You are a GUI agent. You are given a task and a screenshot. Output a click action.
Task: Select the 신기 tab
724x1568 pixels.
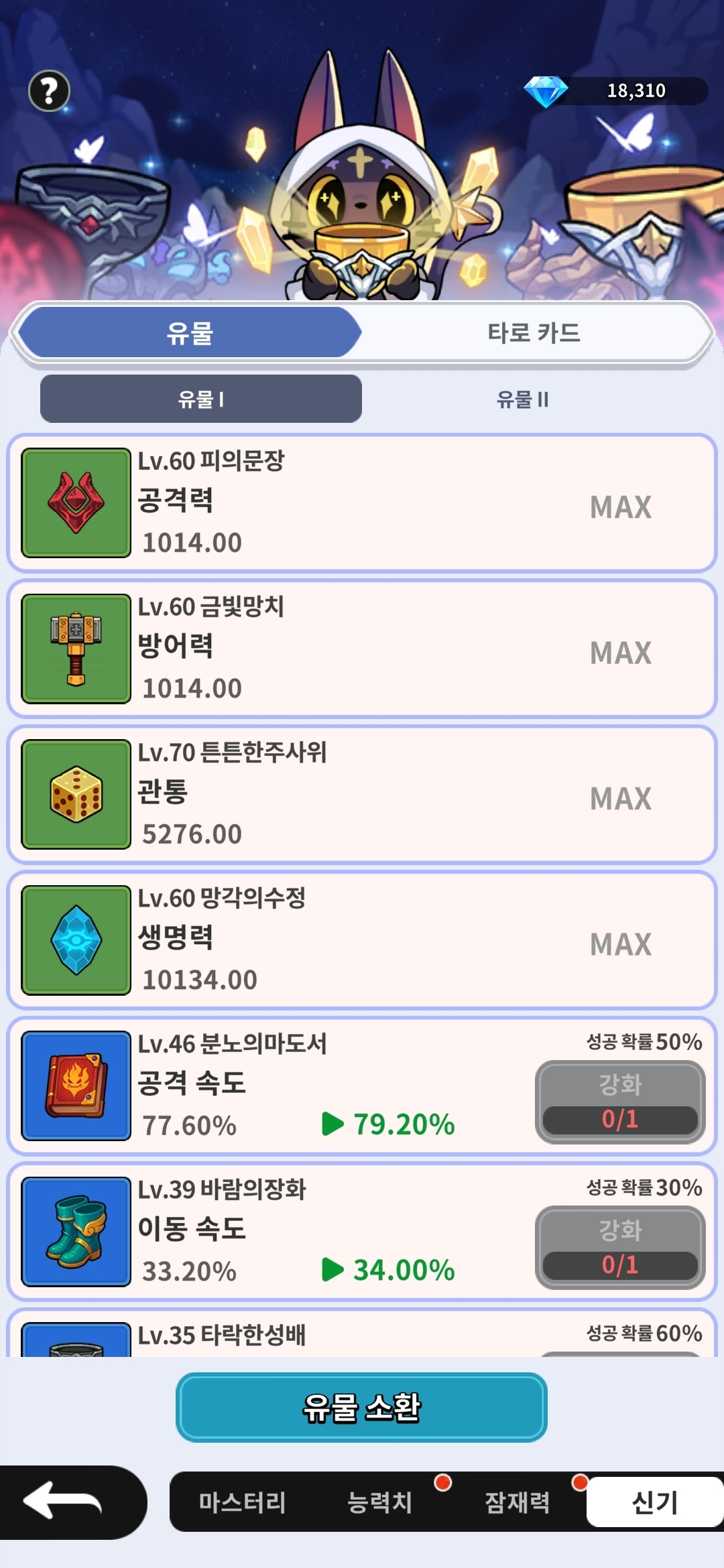click(x=654, y=1502)
